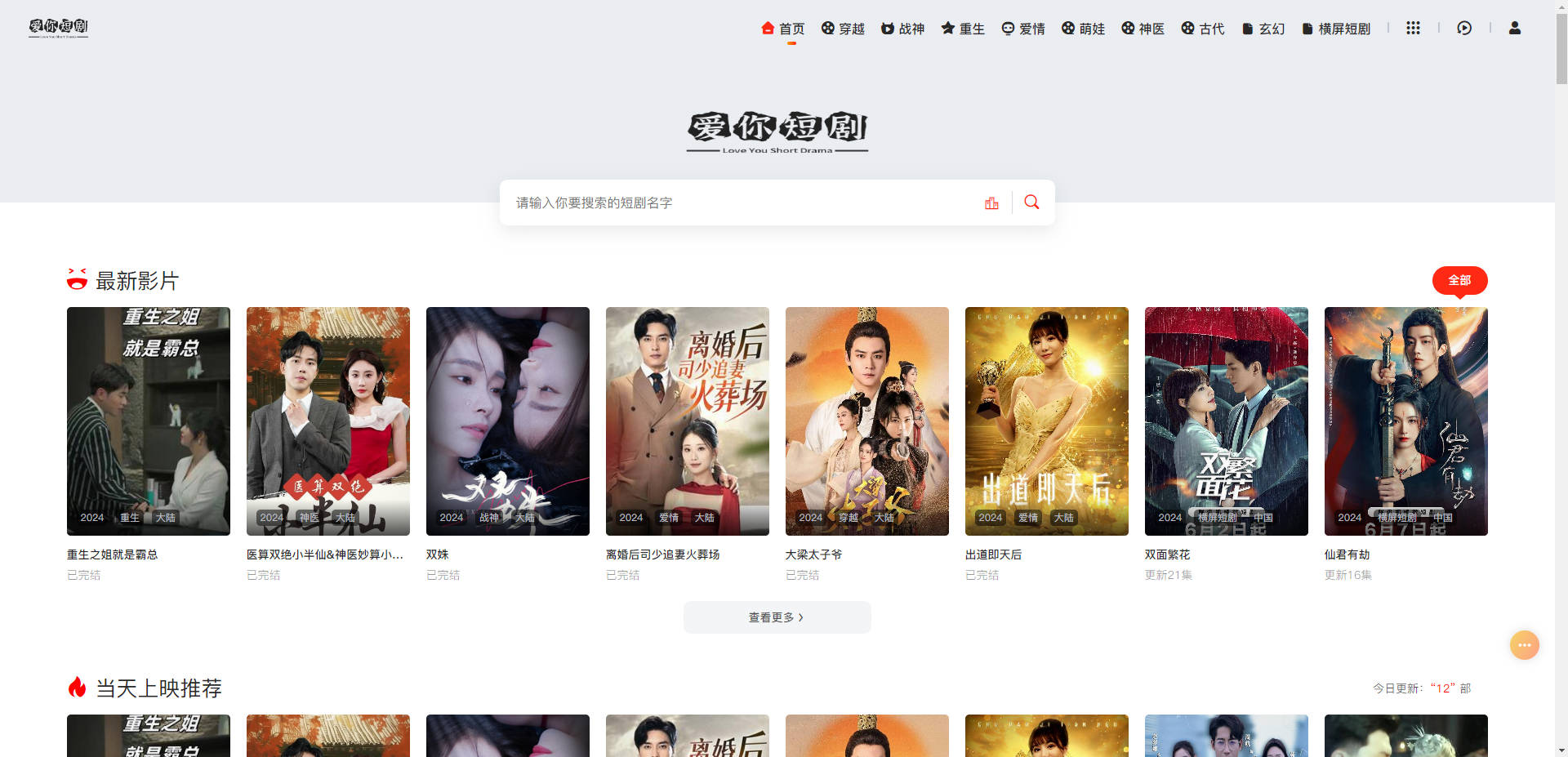This screenshot has width=1568, height=757.
Task: Open the drama 出道即天后
Action: pos(1047,421)
